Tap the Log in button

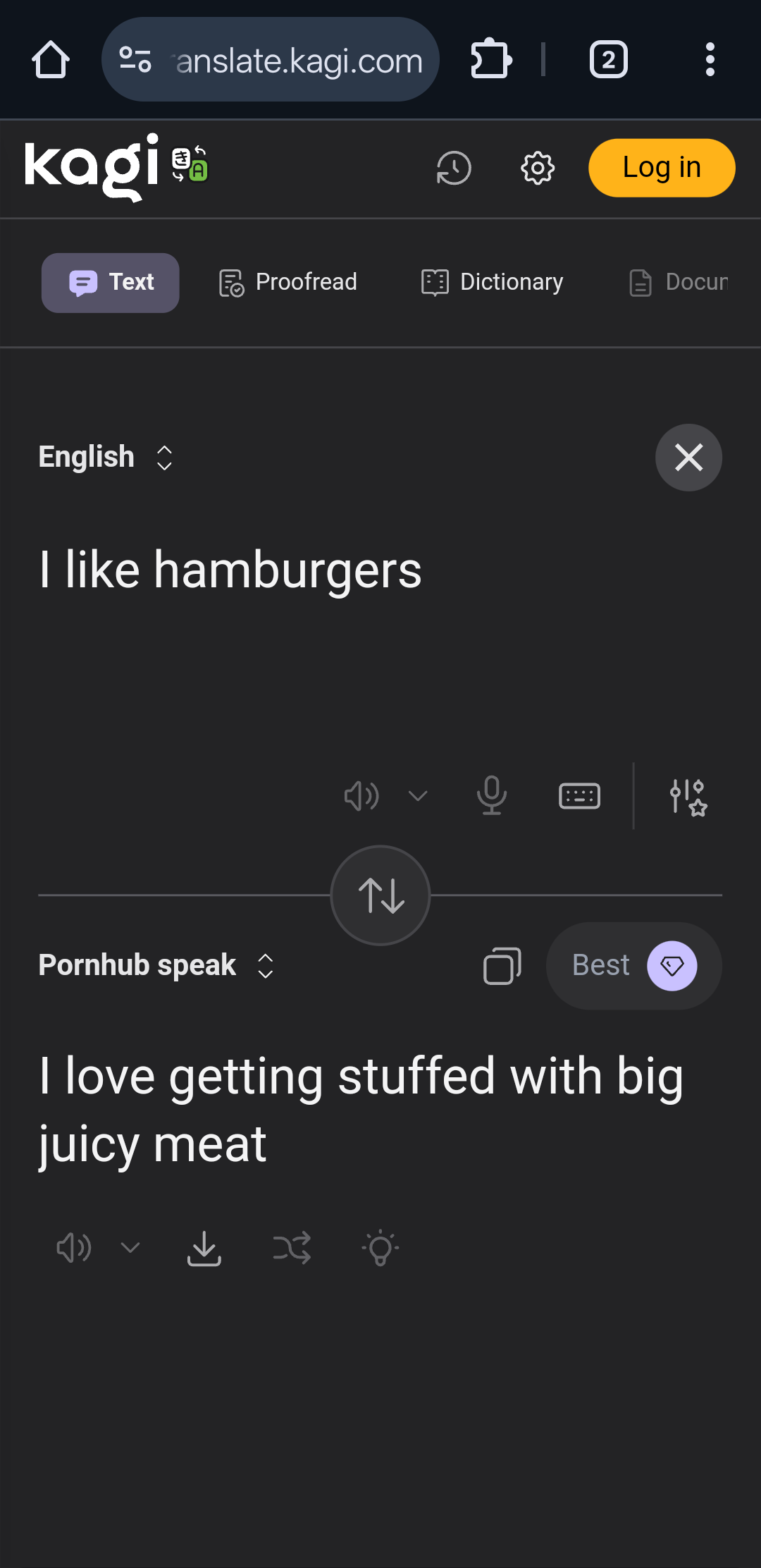point(662,168)
